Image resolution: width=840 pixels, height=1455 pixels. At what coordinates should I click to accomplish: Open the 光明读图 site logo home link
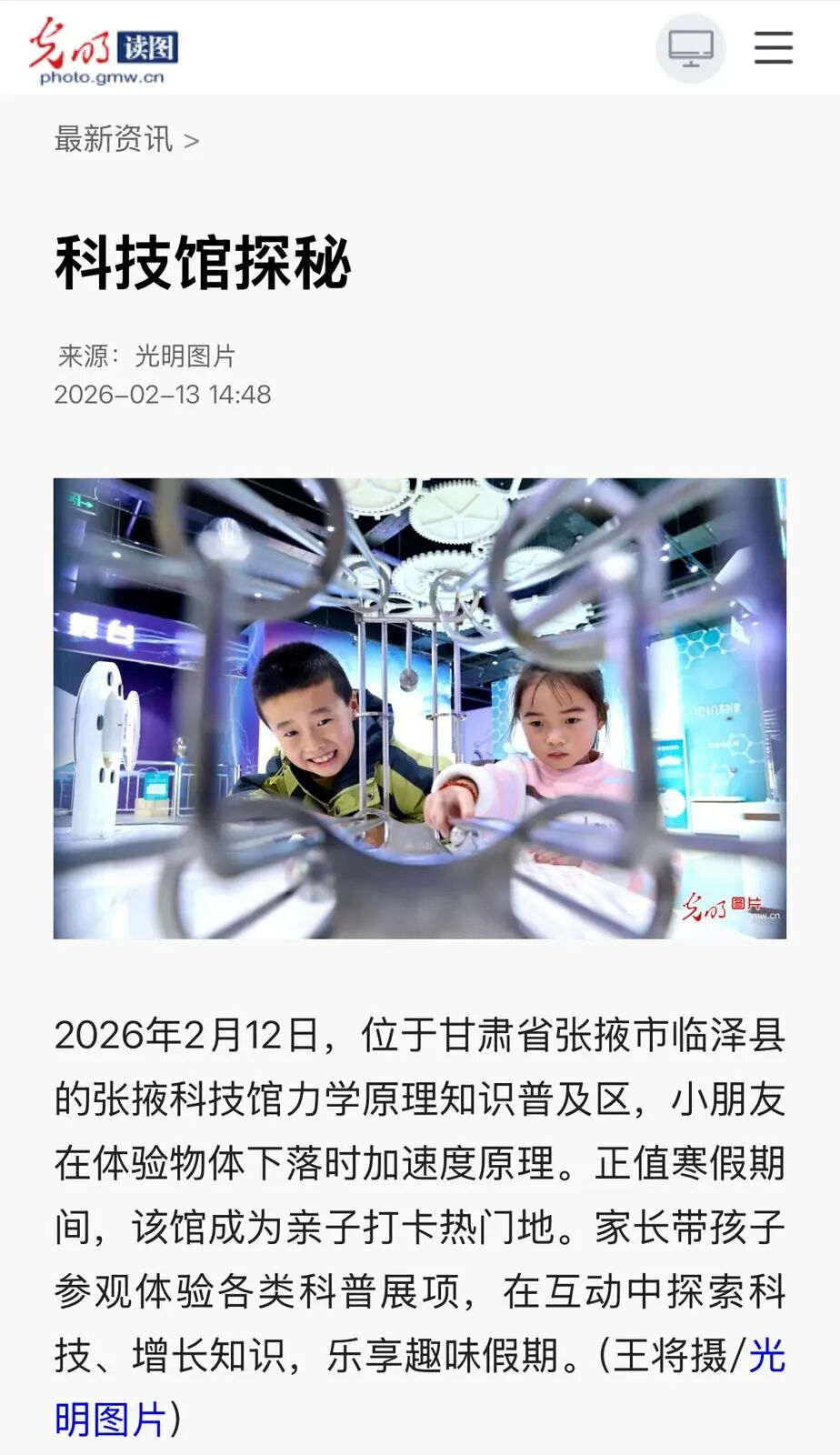[103, 52]
